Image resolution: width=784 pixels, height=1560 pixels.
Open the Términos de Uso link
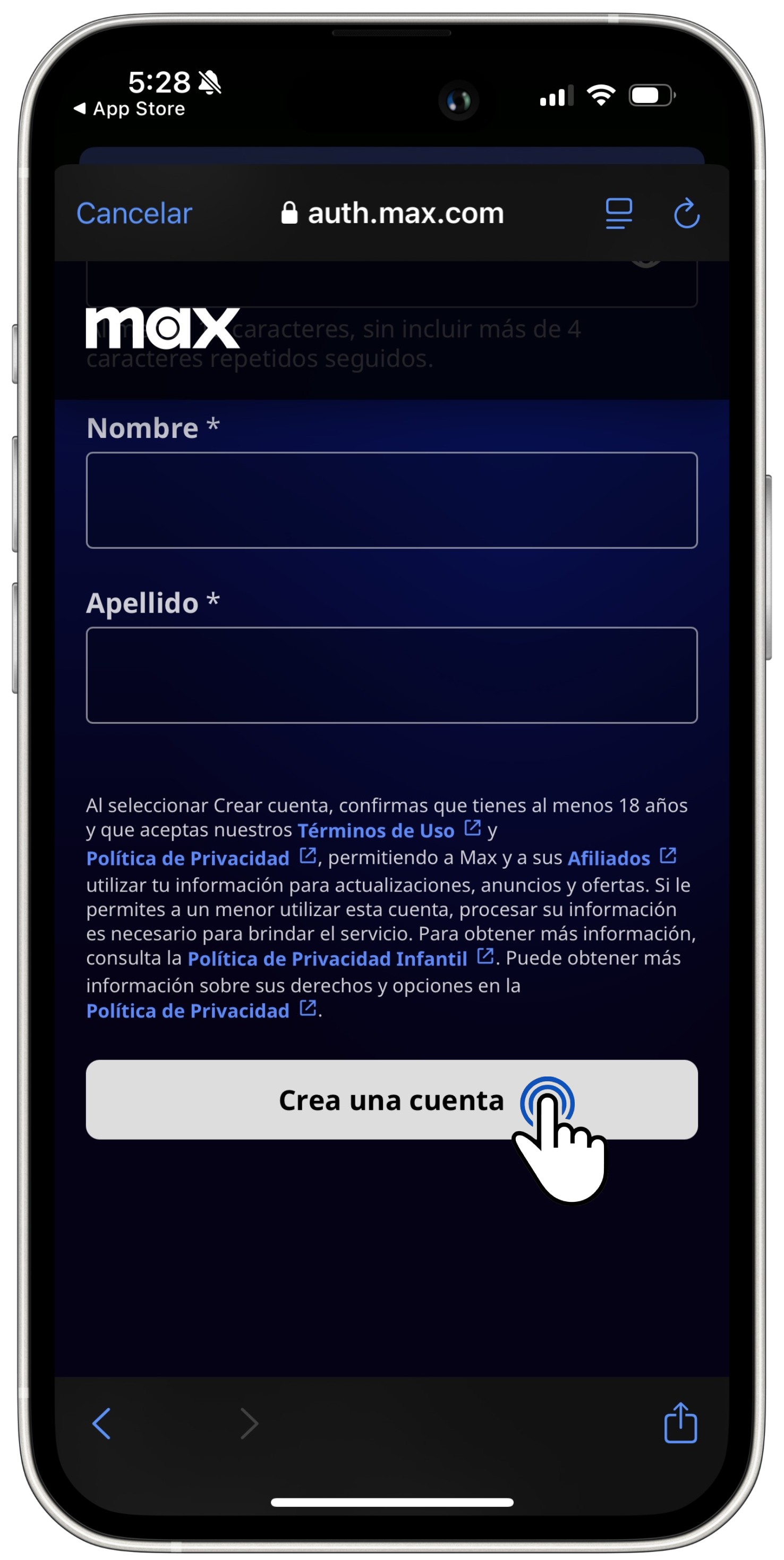coord(376,830)
